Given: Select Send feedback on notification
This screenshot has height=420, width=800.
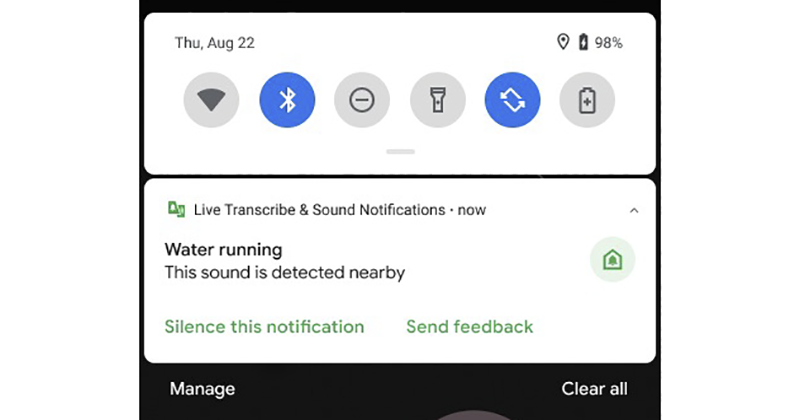Looking at the screenshot, I should [x=469, y=326].
